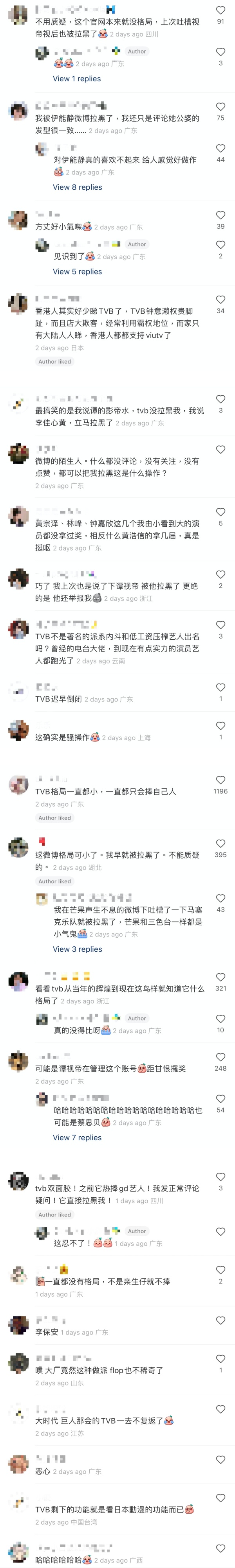This screenshot has width=235, height=1568.
Task: Like the comment '香港人其实好少睇TVB了'
Action: 221,300
